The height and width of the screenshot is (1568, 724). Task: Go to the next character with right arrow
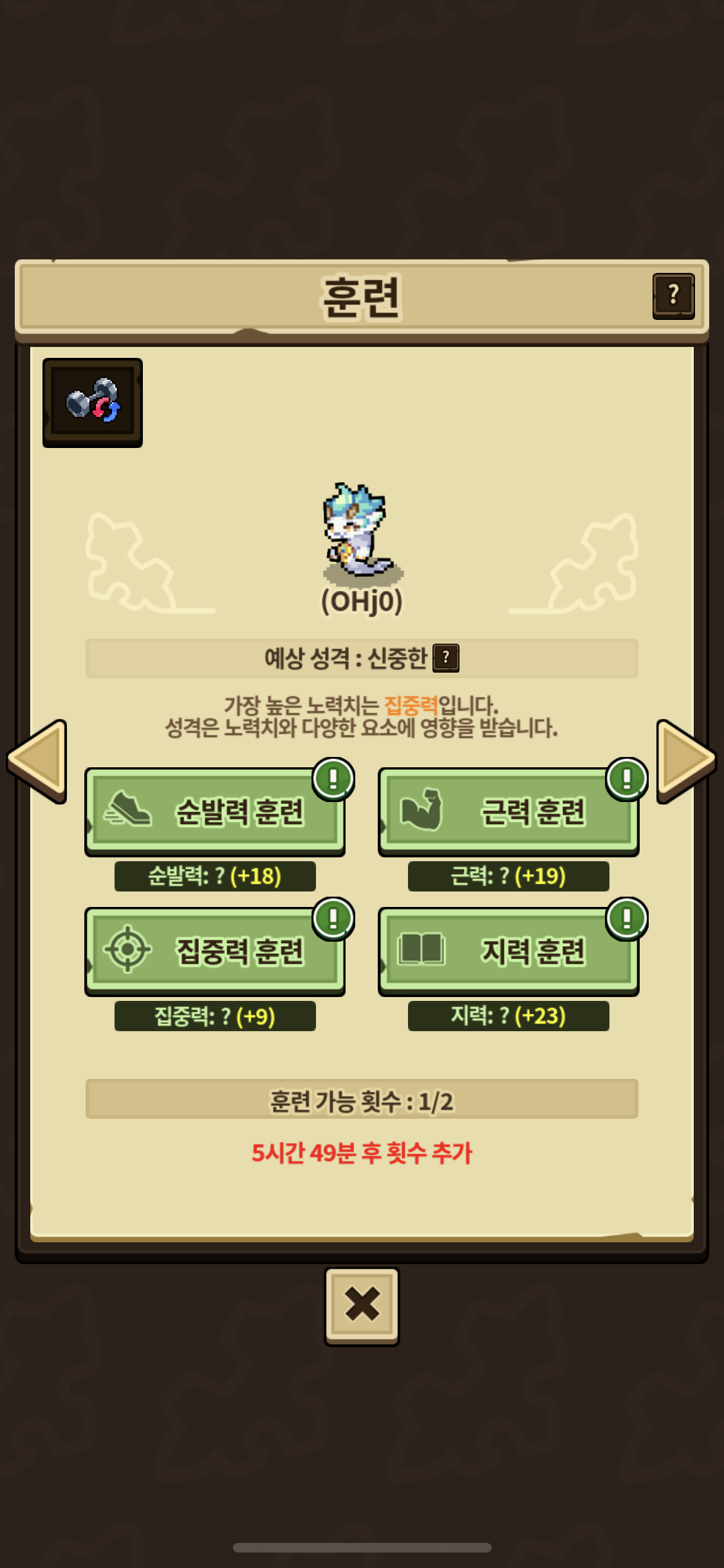coord(685,761)
